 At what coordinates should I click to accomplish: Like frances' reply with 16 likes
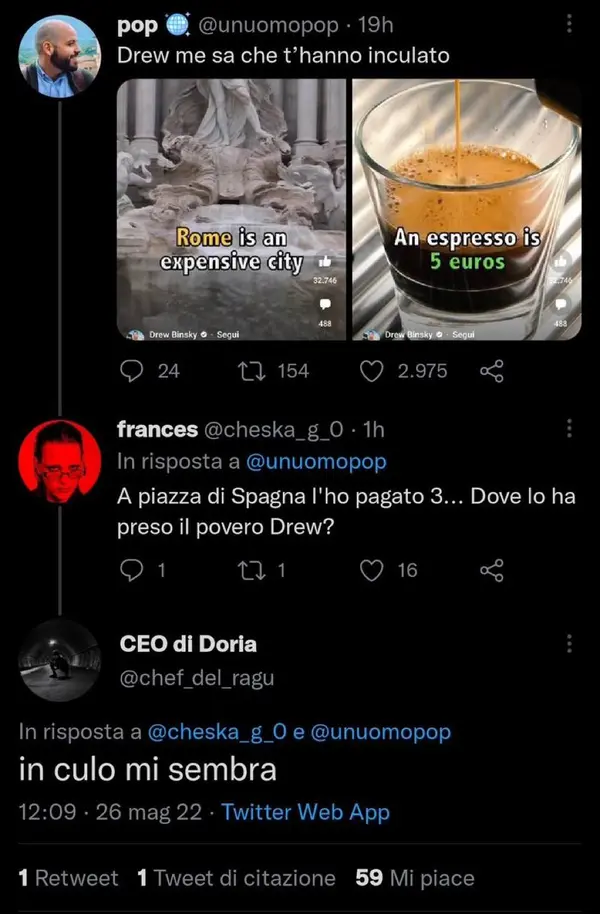(372, 570)
